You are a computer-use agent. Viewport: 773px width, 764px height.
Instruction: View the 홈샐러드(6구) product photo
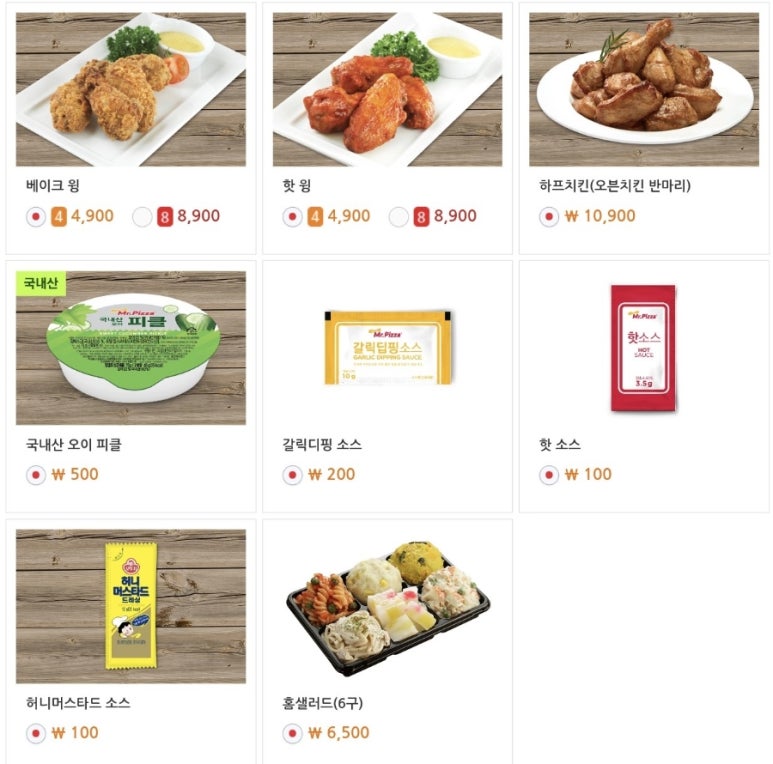387,606
